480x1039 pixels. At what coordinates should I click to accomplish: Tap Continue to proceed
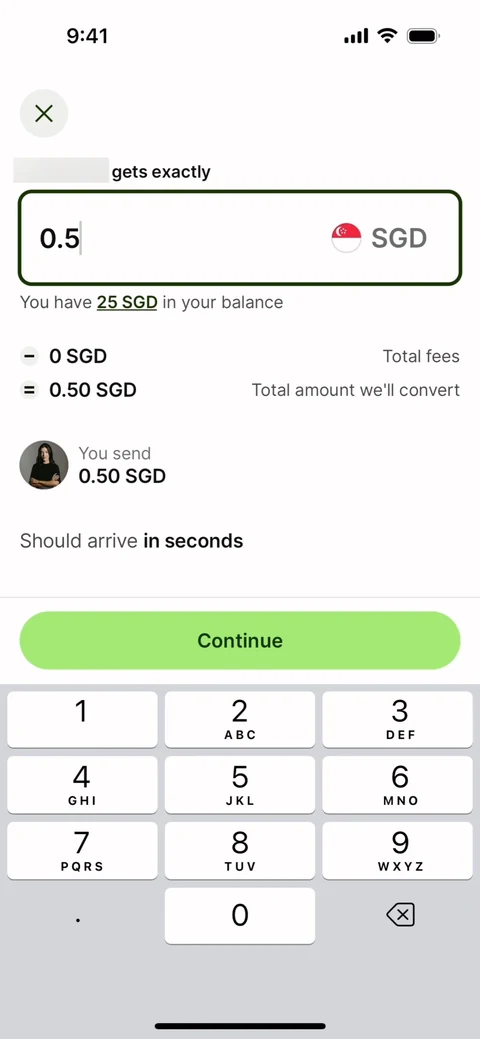[239, 641]
